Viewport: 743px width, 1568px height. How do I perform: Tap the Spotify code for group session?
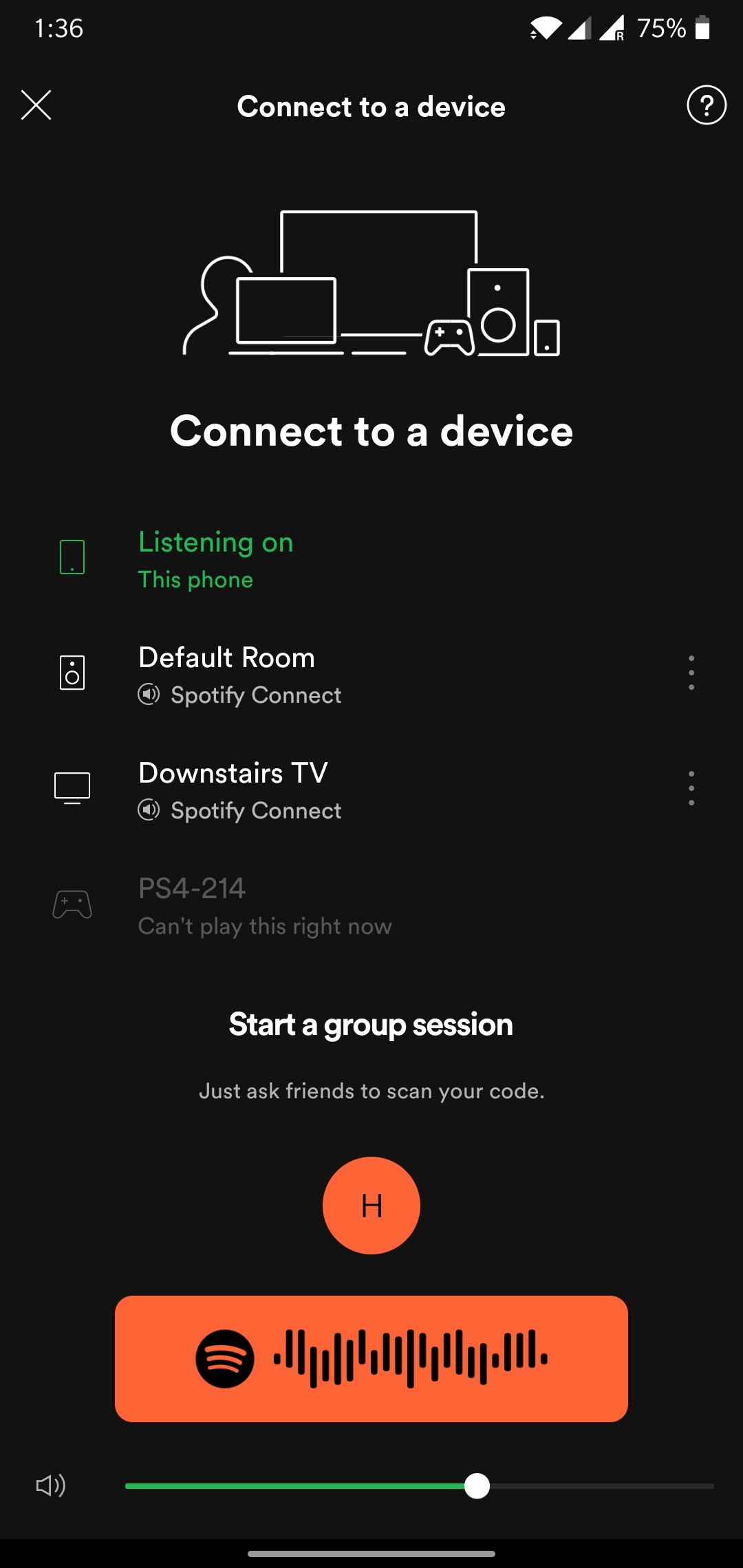pos(371,1359)
